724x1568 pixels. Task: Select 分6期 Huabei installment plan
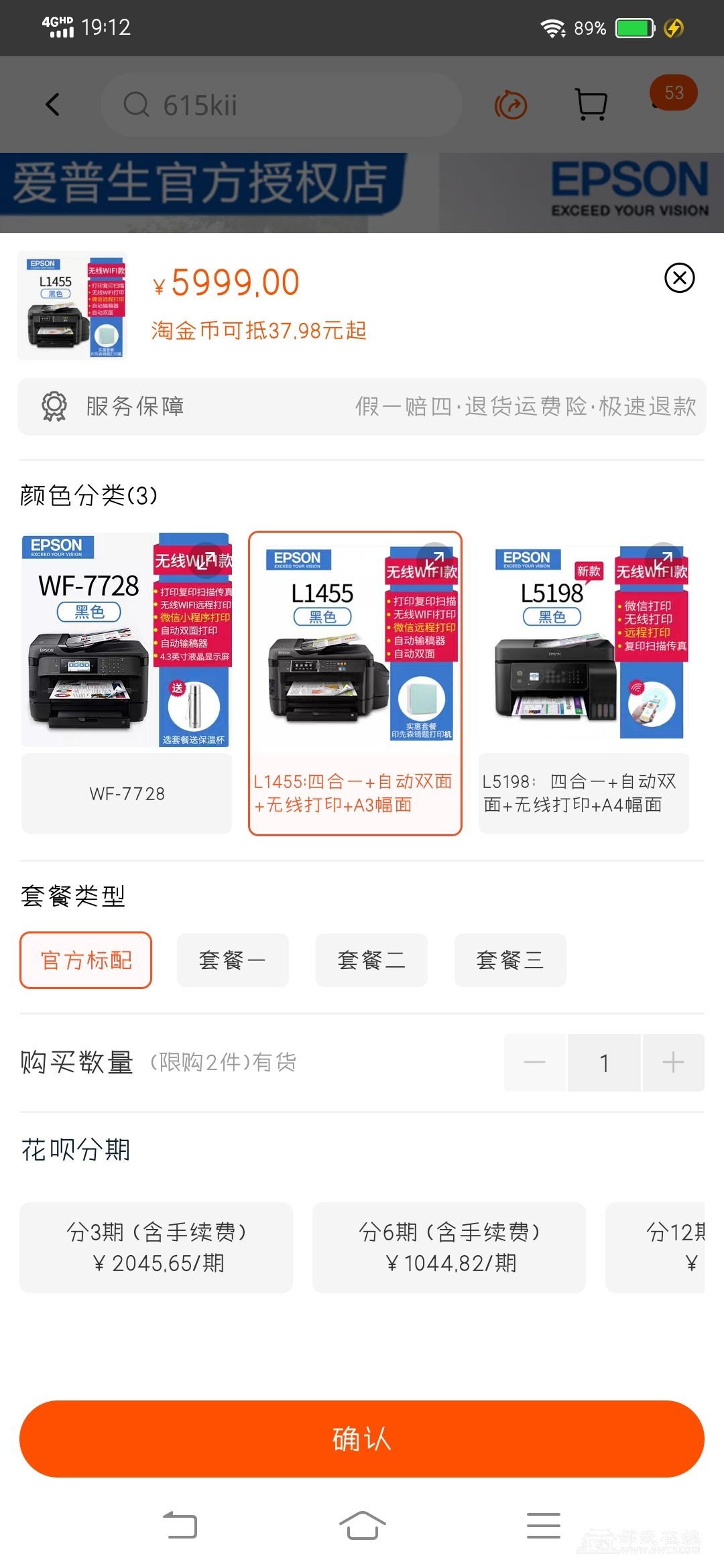pos(449,1248)
